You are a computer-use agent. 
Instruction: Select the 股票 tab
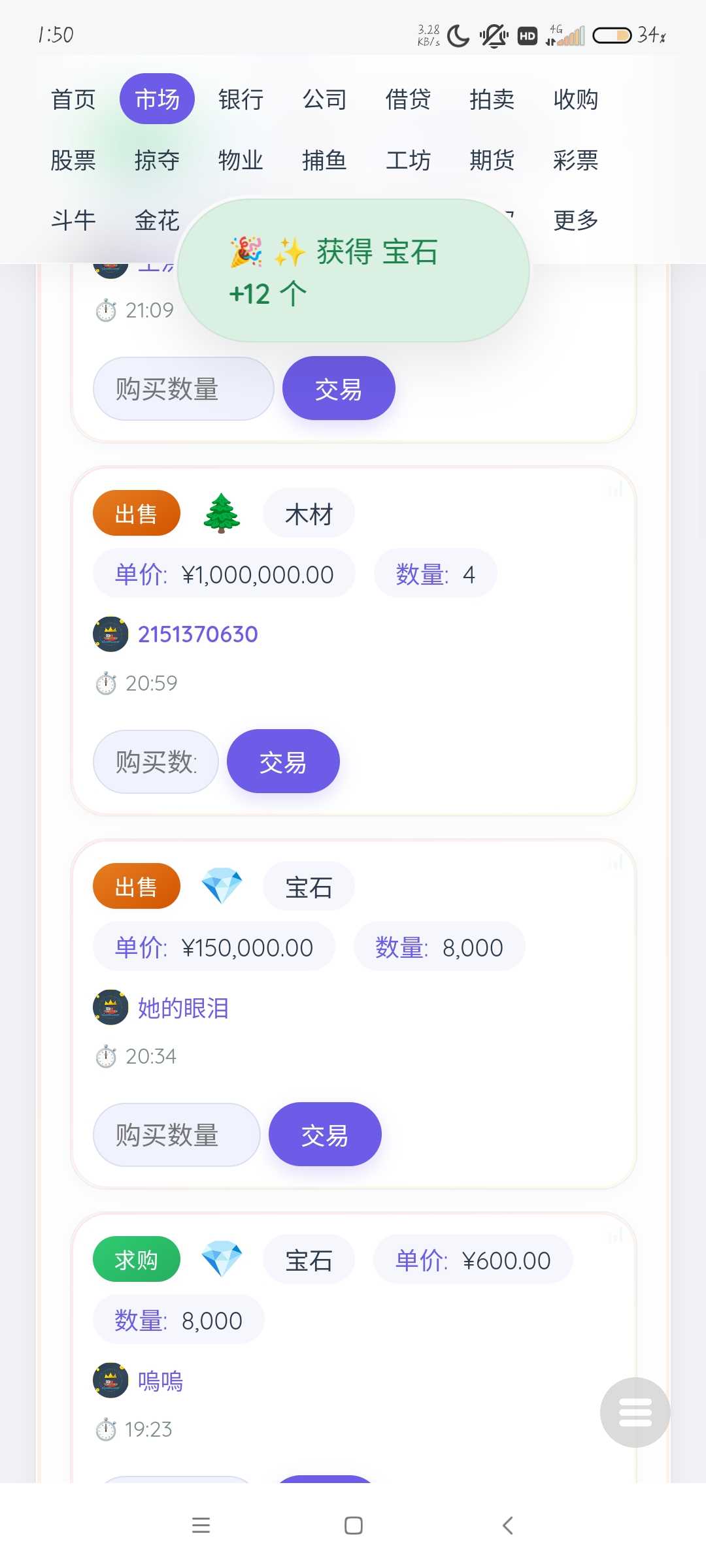pos(73,160)
